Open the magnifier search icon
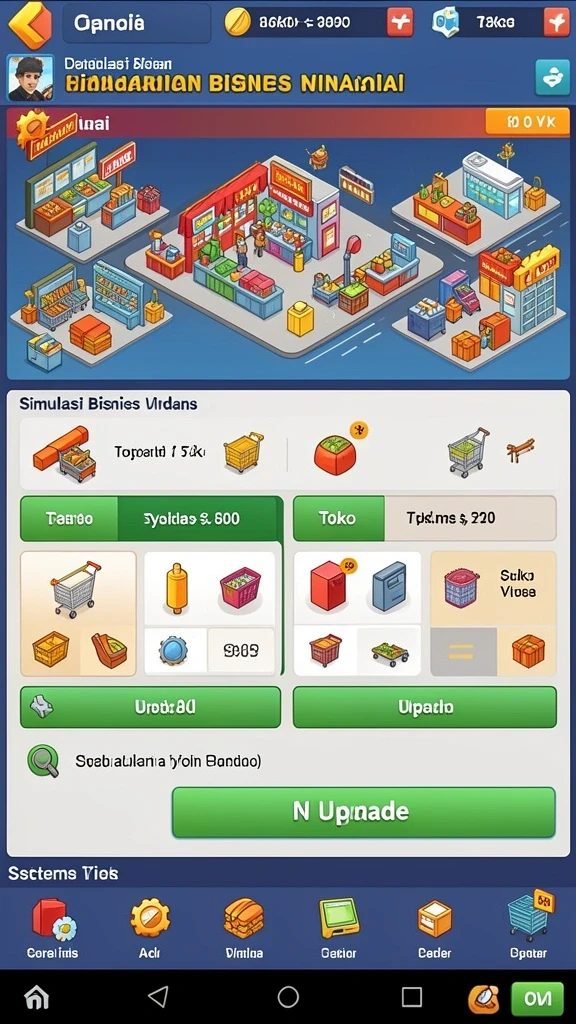The height and width of the screenshot is (1024, 576). click(43, 761)
